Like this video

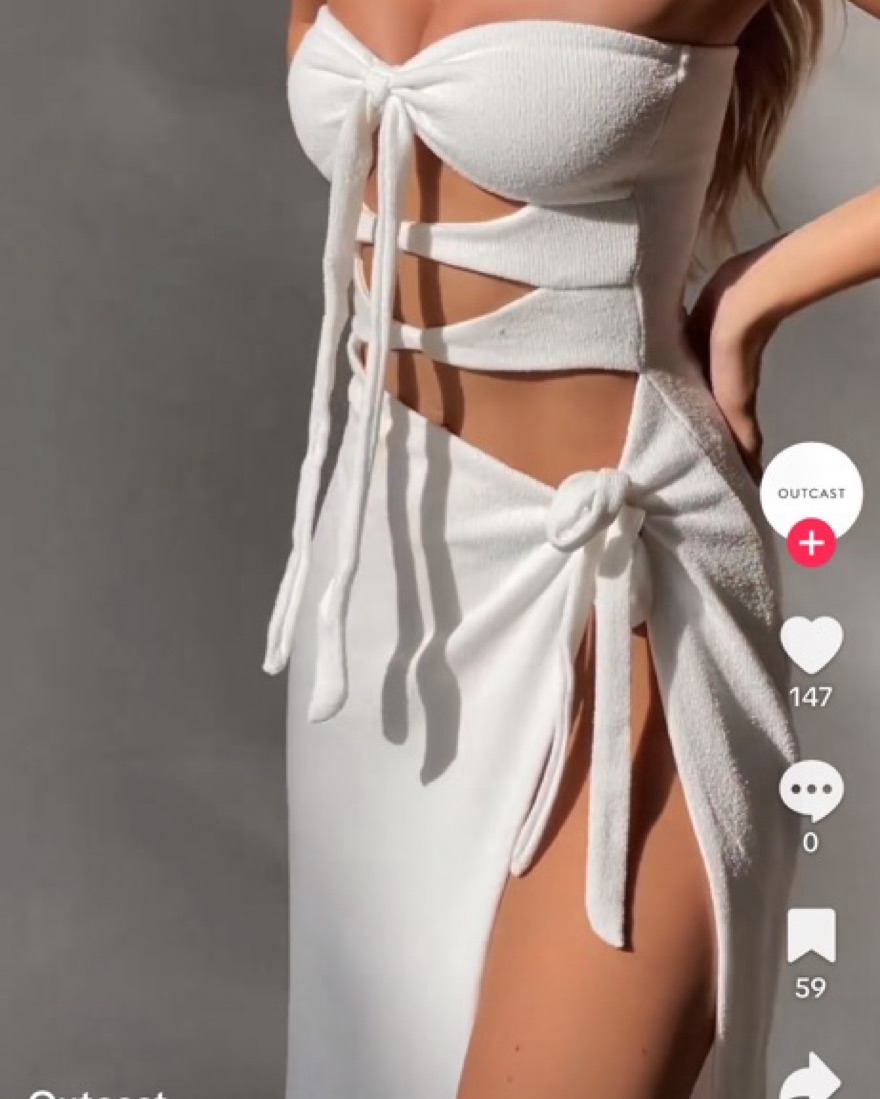click(x=811, y=645)
